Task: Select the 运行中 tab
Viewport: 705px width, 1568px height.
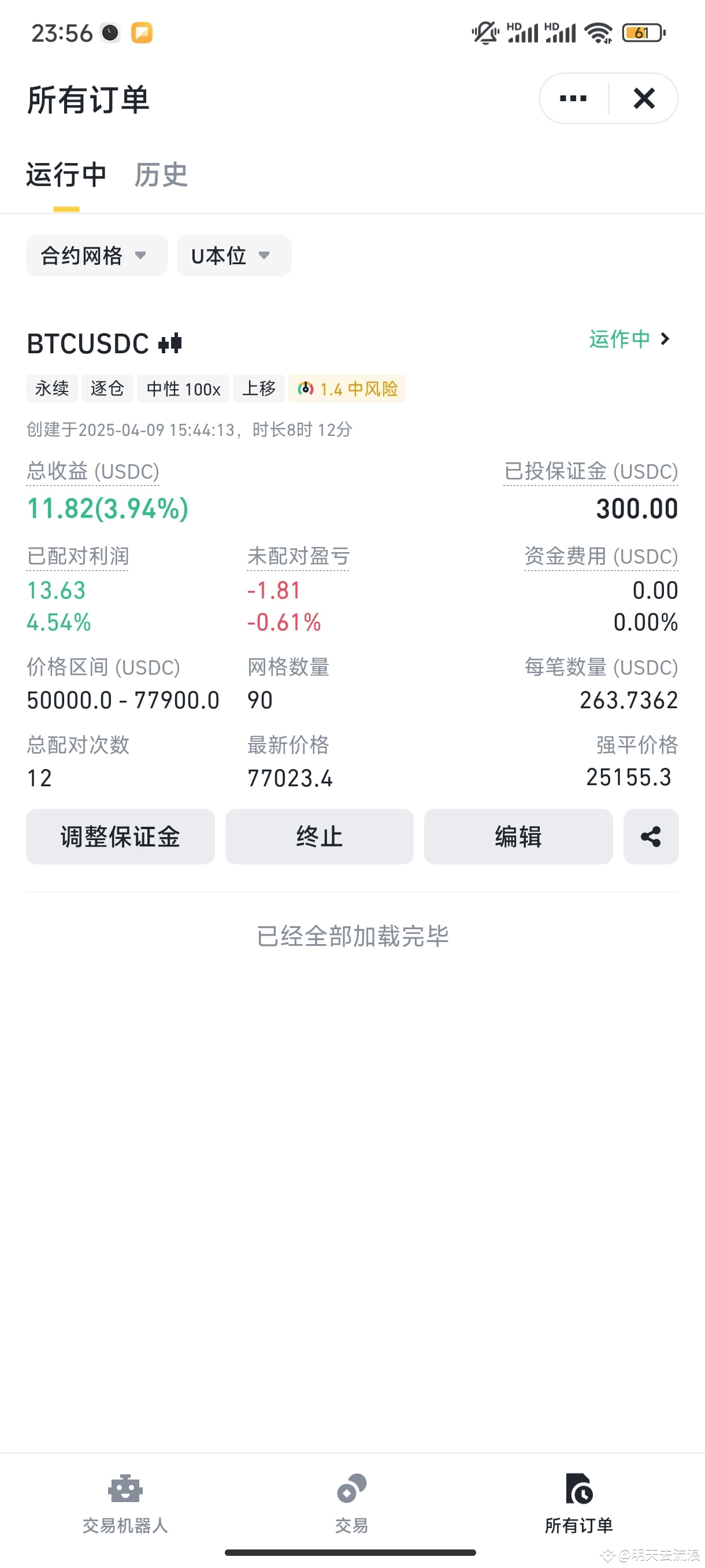Action: tap(66, 175)
